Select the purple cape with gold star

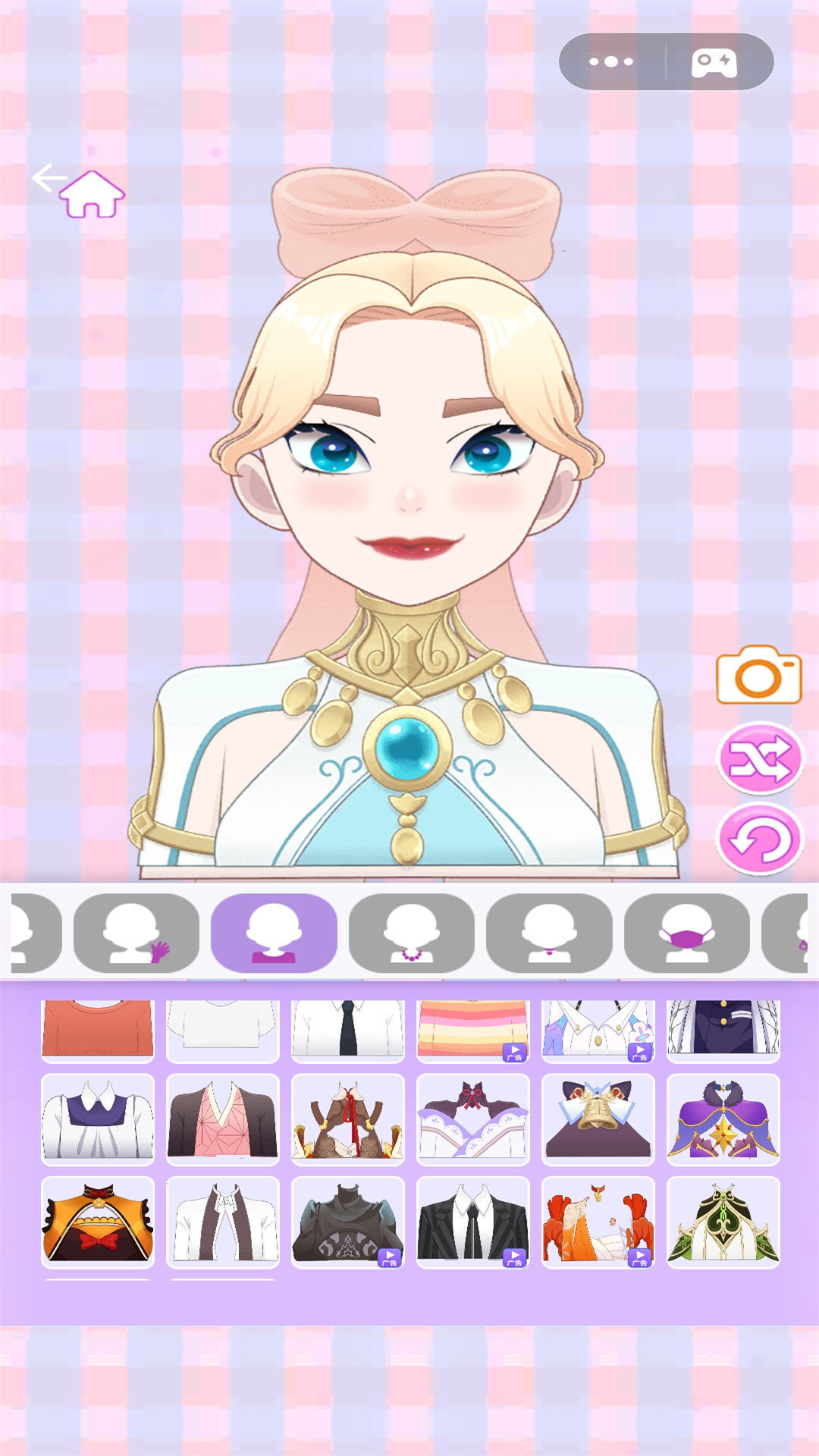click(723, 1119)
